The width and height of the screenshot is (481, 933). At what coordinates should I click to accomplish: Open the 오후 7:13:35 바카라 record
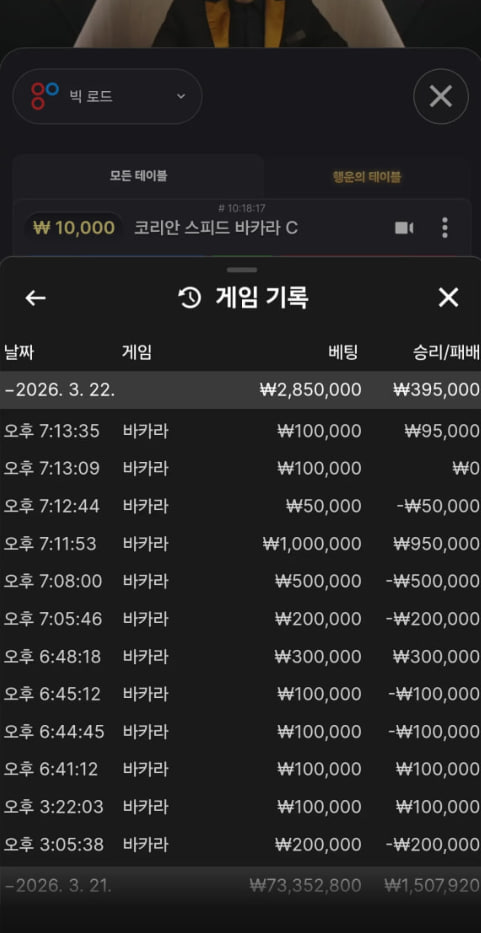[x=240, y=431]
